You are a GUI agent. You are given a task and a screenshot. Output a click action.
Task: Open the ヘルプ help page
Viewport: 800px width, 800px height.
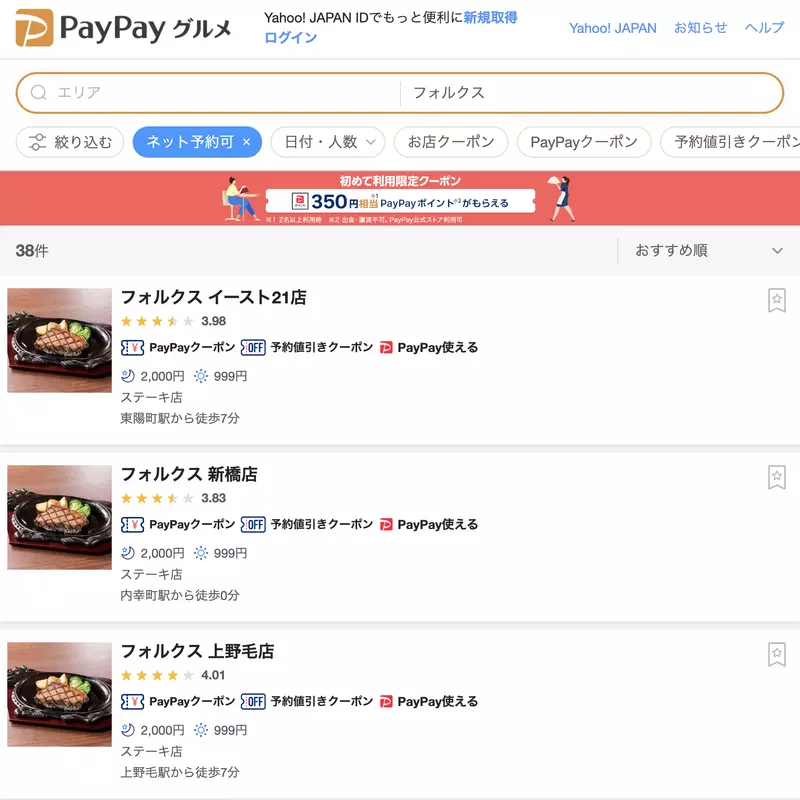764,28
